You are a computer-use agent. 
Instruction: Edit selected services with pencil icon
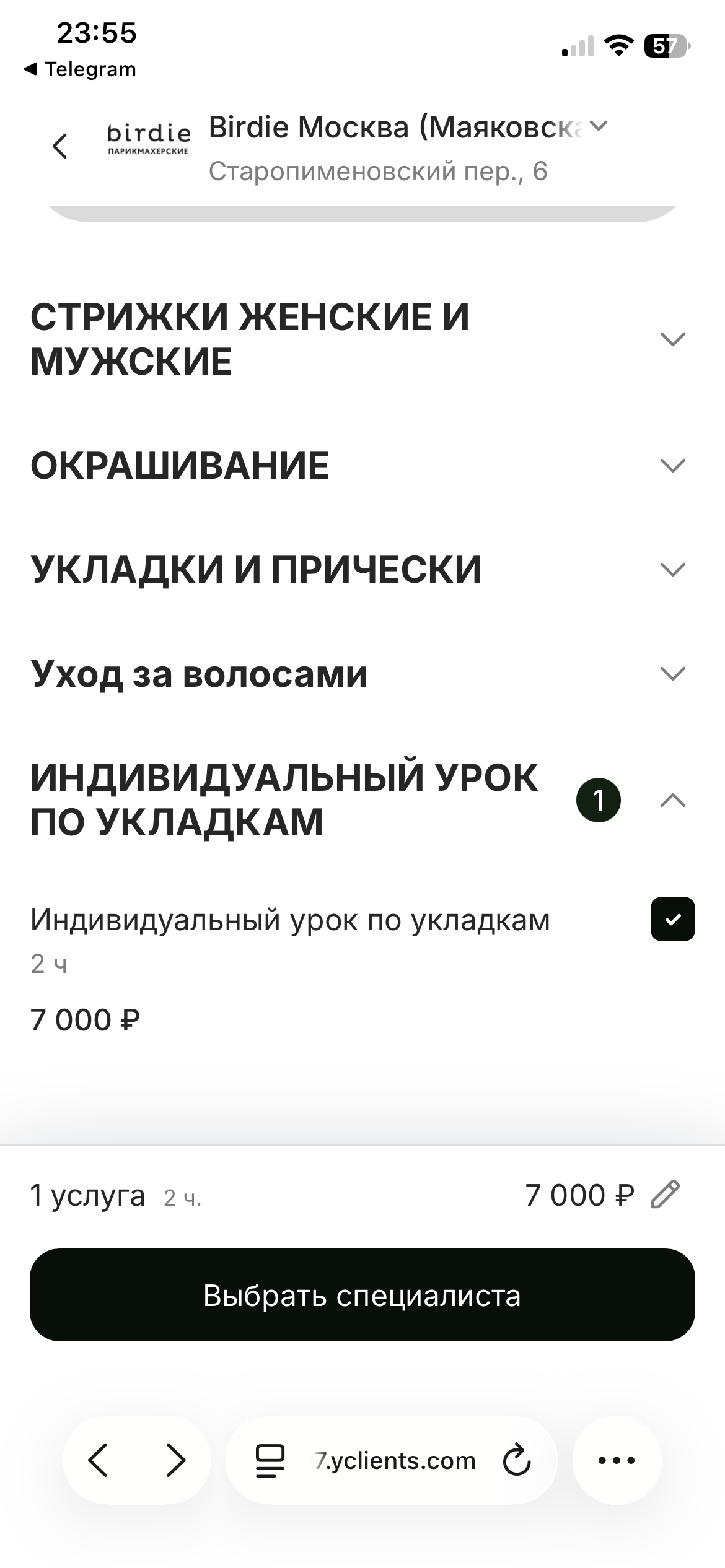[x=666, y=1195]
